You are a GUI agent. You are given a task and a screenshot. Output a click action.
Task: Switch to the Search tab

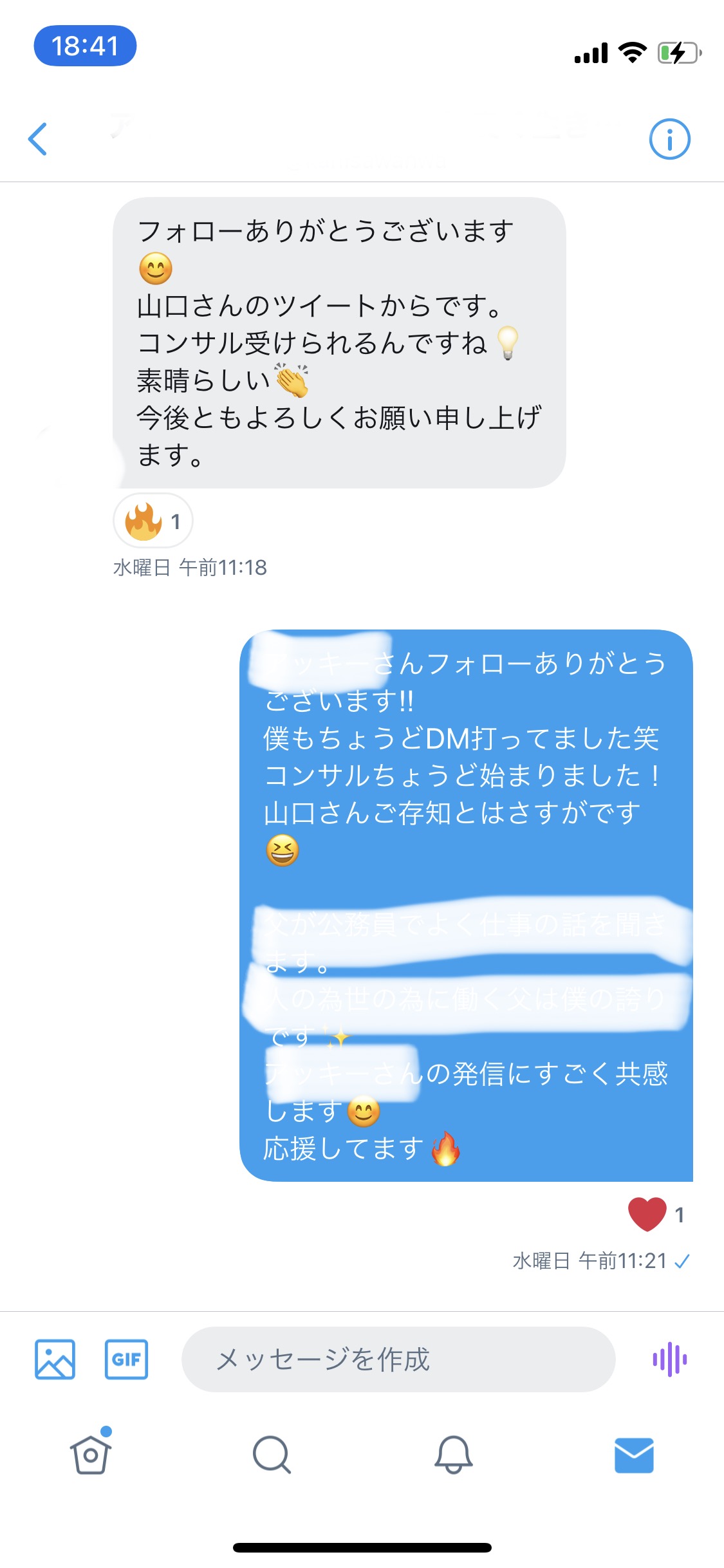click(x=272, y=1454)
